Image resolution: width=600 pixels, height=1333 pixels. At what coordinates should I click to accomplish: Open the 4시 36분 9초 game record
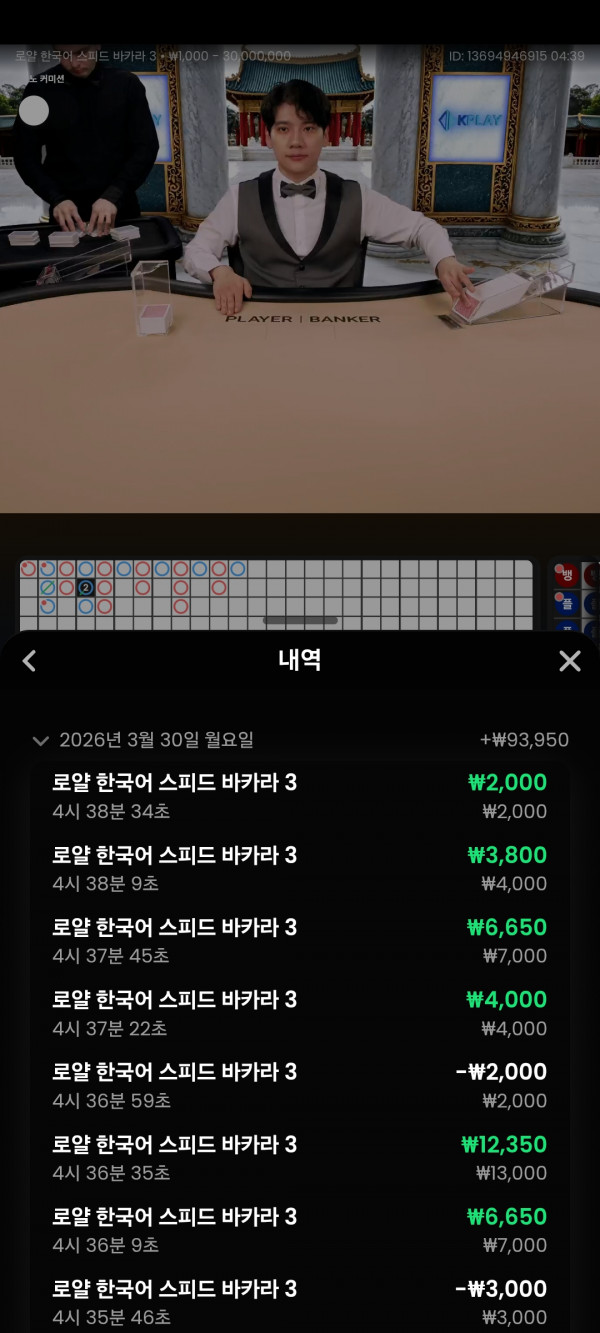300,1230
